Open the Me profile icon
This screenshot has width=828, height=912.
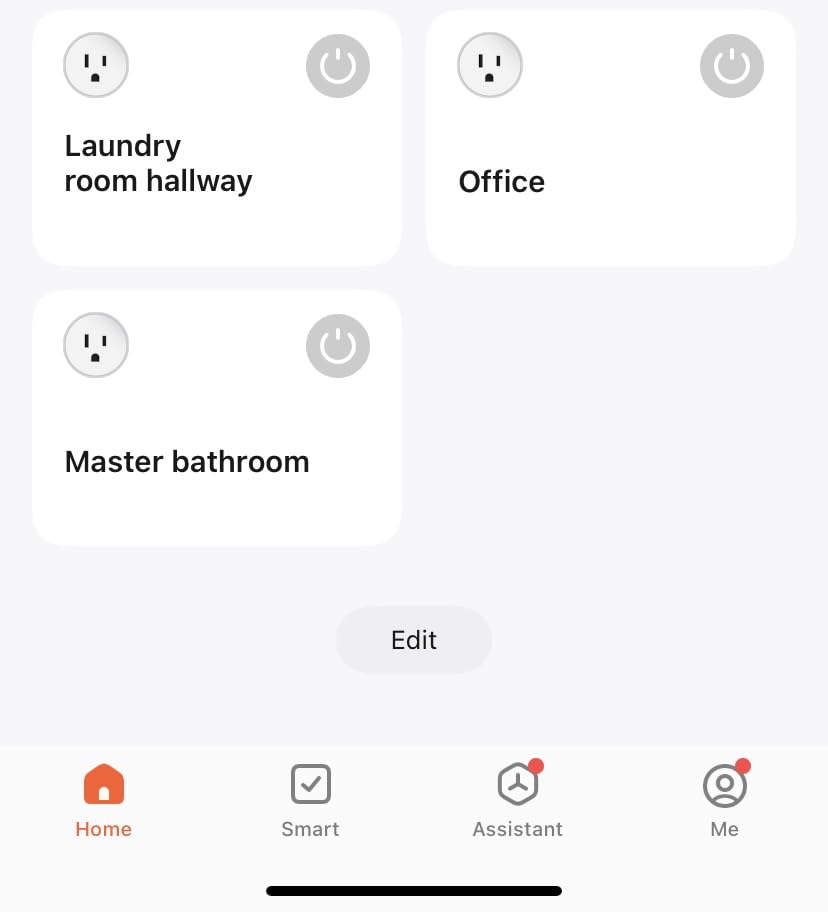point(724,786)
